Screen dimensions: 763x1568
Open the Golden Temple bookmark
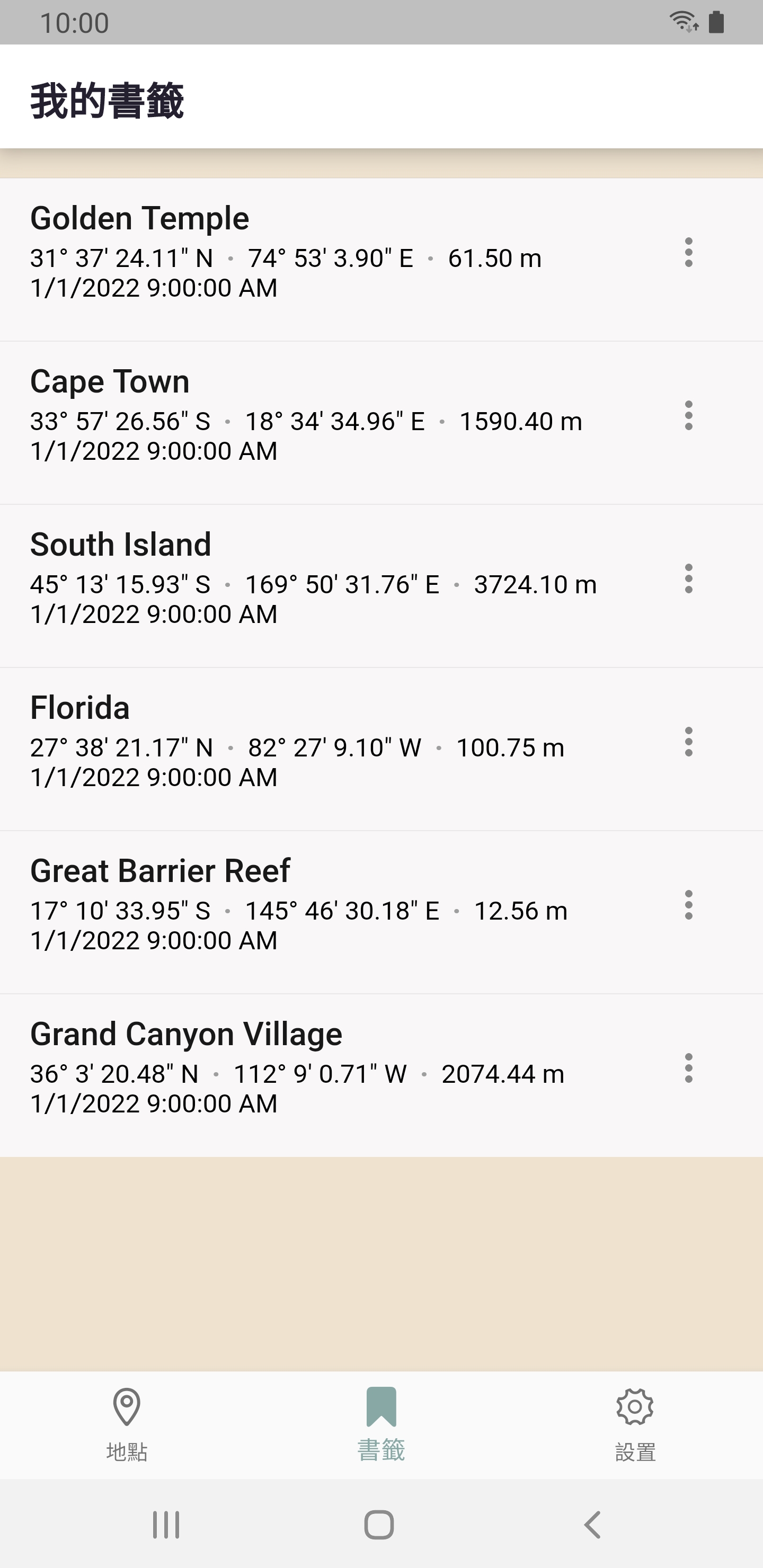[305, 252]
